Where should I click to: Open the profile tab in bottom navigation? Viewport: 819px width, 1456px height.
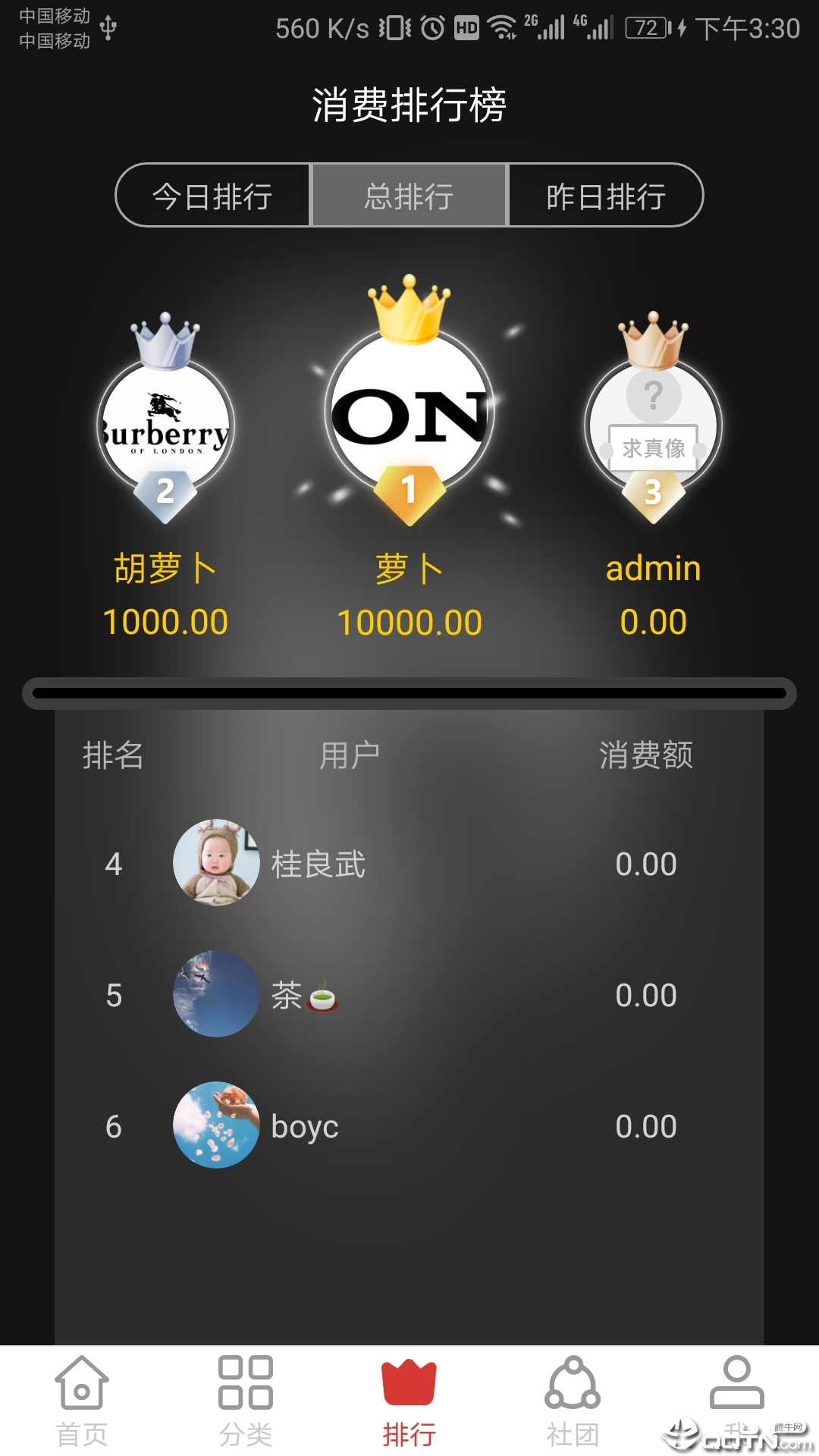(736, 1401)
